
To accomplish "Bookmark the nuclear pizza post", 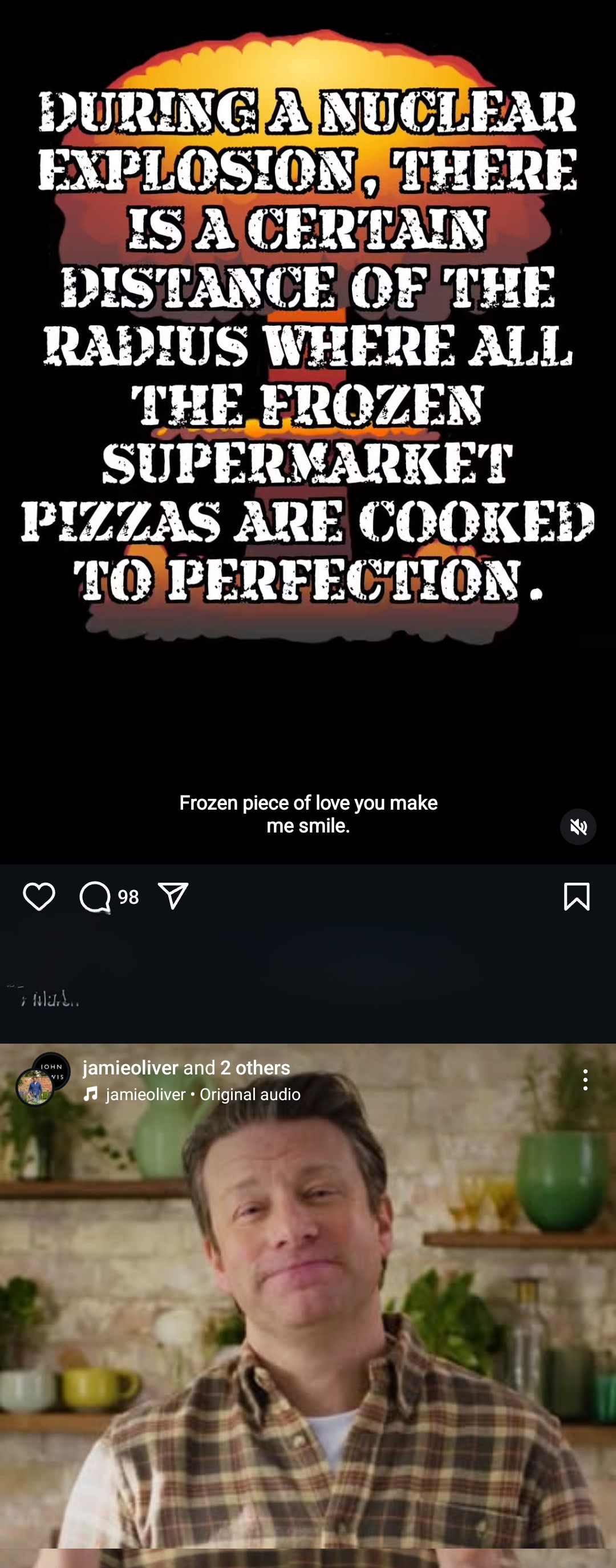I will point(576,896).
